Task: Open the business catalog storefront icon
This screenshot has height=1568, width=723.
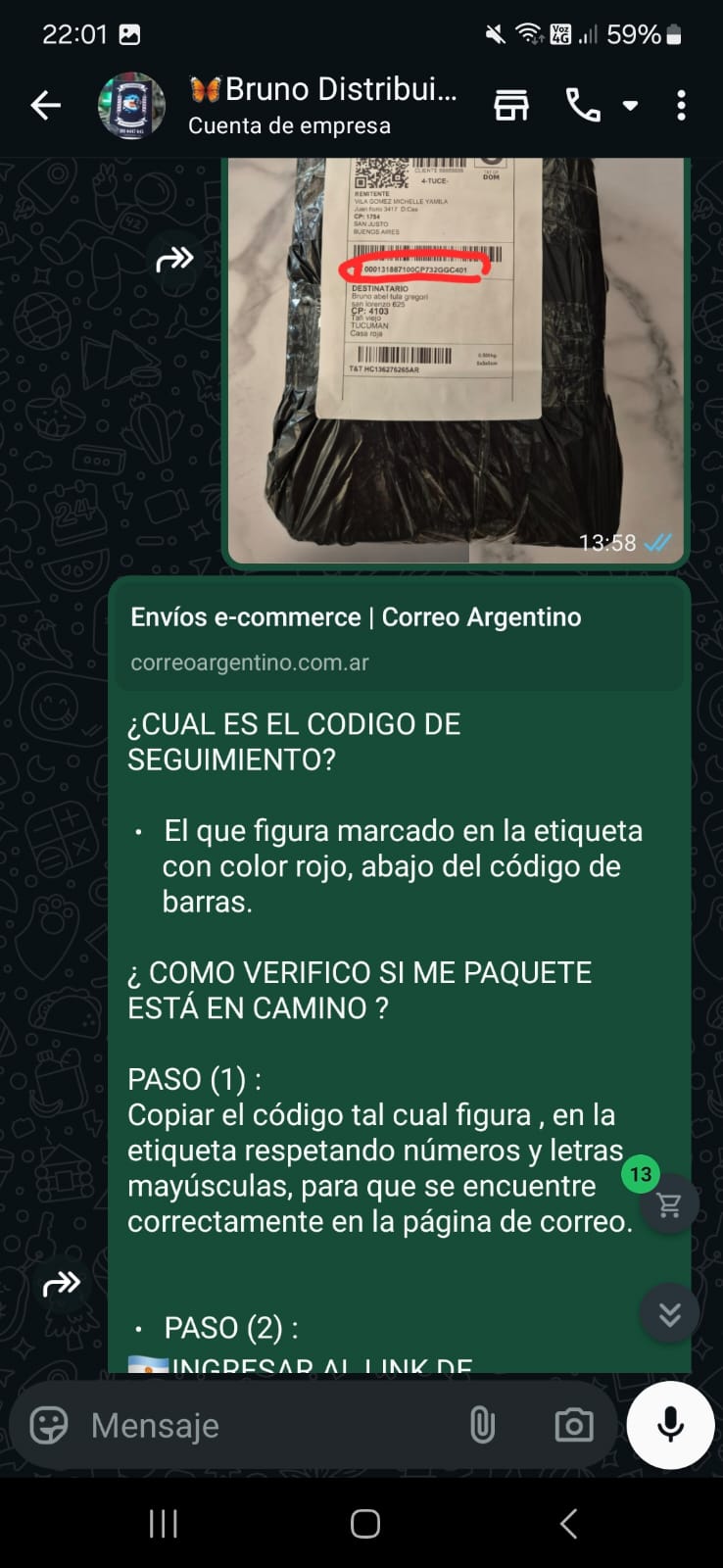Action: [x=510, y=106]
